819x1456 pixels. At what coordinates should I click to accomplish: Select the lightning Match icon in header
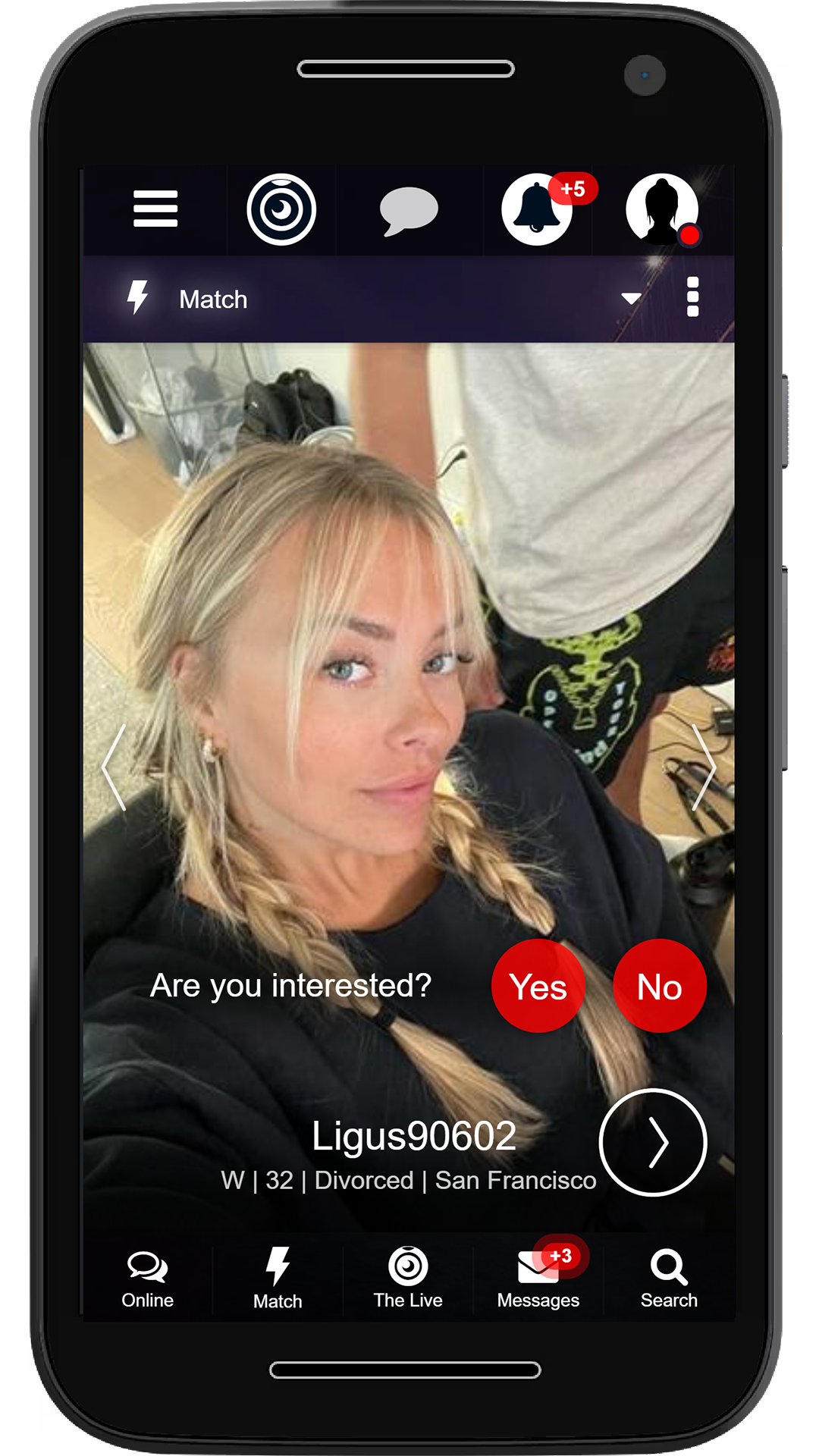pyautogui.click(x=140, y=298)
